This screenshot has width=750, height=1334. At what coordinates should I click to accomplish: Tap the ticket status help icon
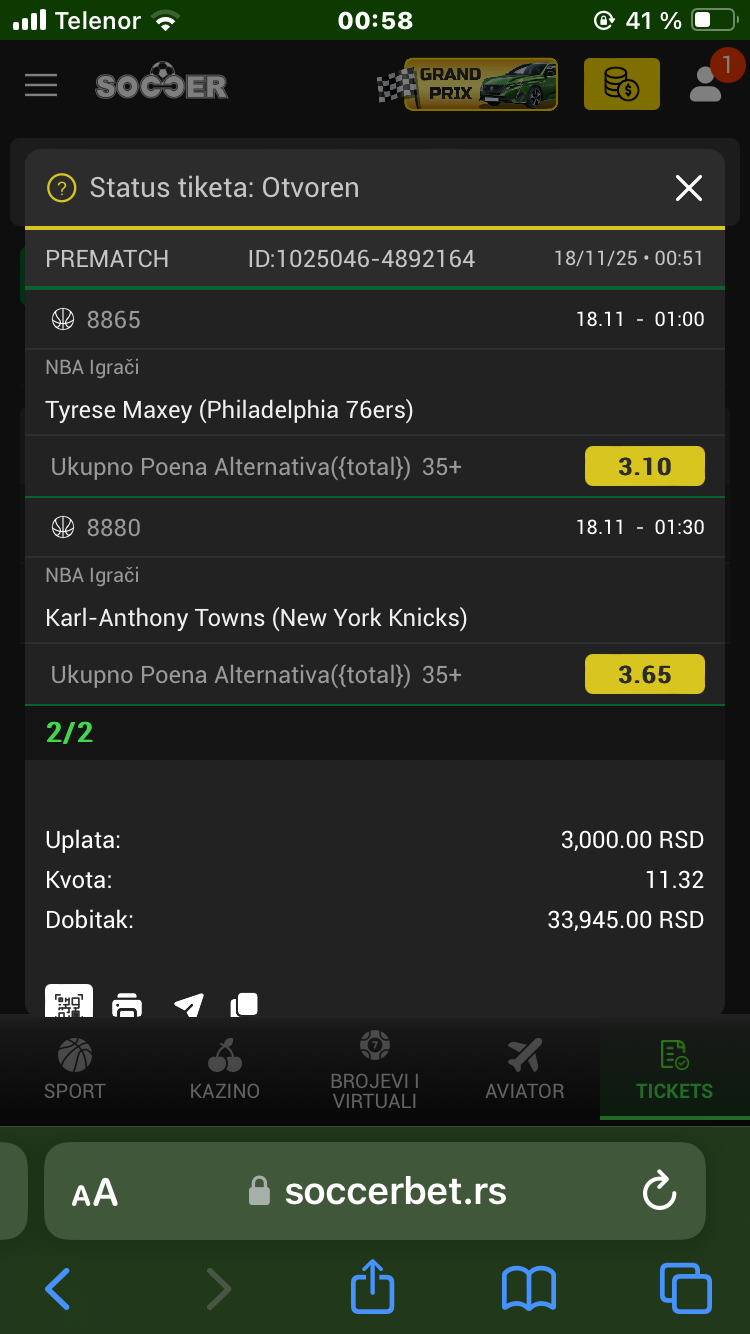(x=61, y=188)
